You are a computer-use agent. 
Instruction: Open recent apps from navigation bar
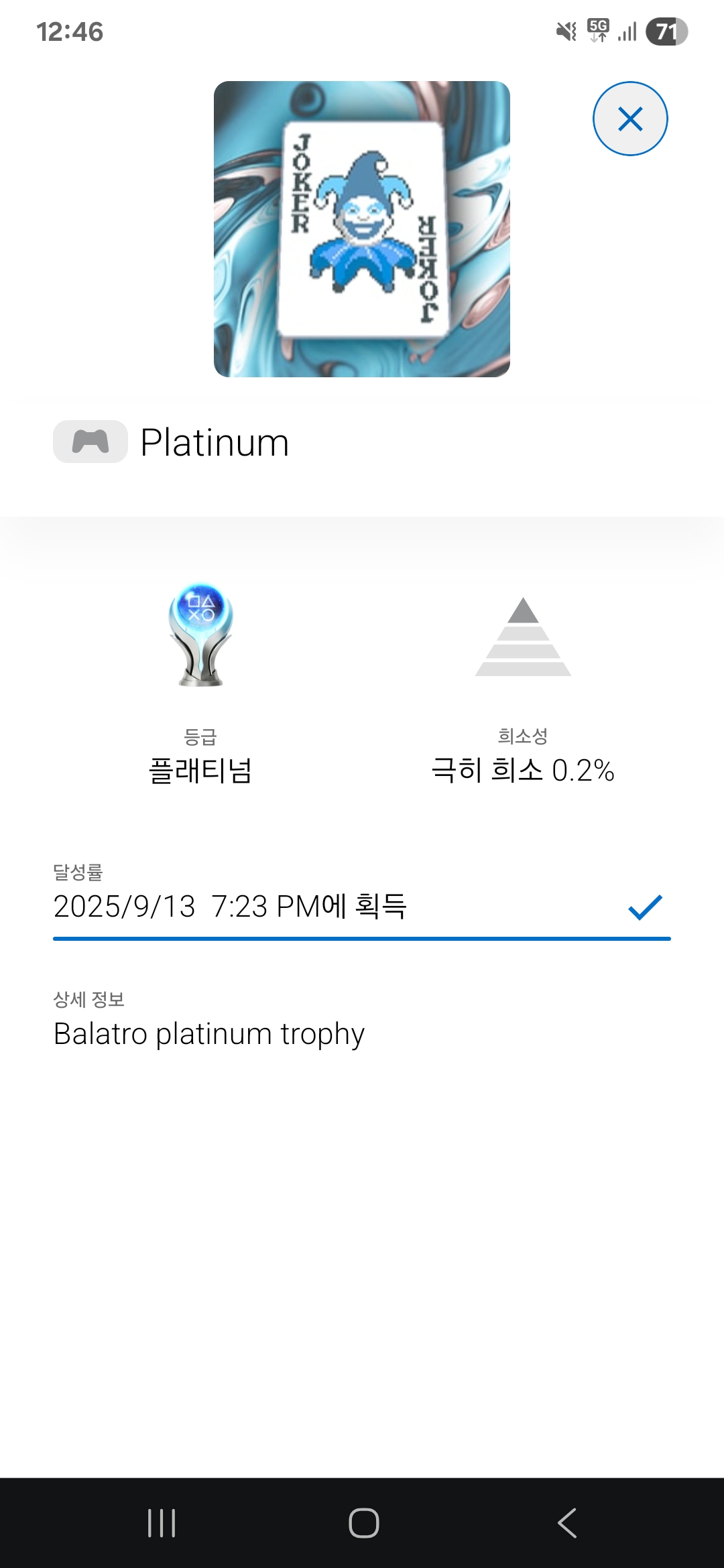point(162,1522)
